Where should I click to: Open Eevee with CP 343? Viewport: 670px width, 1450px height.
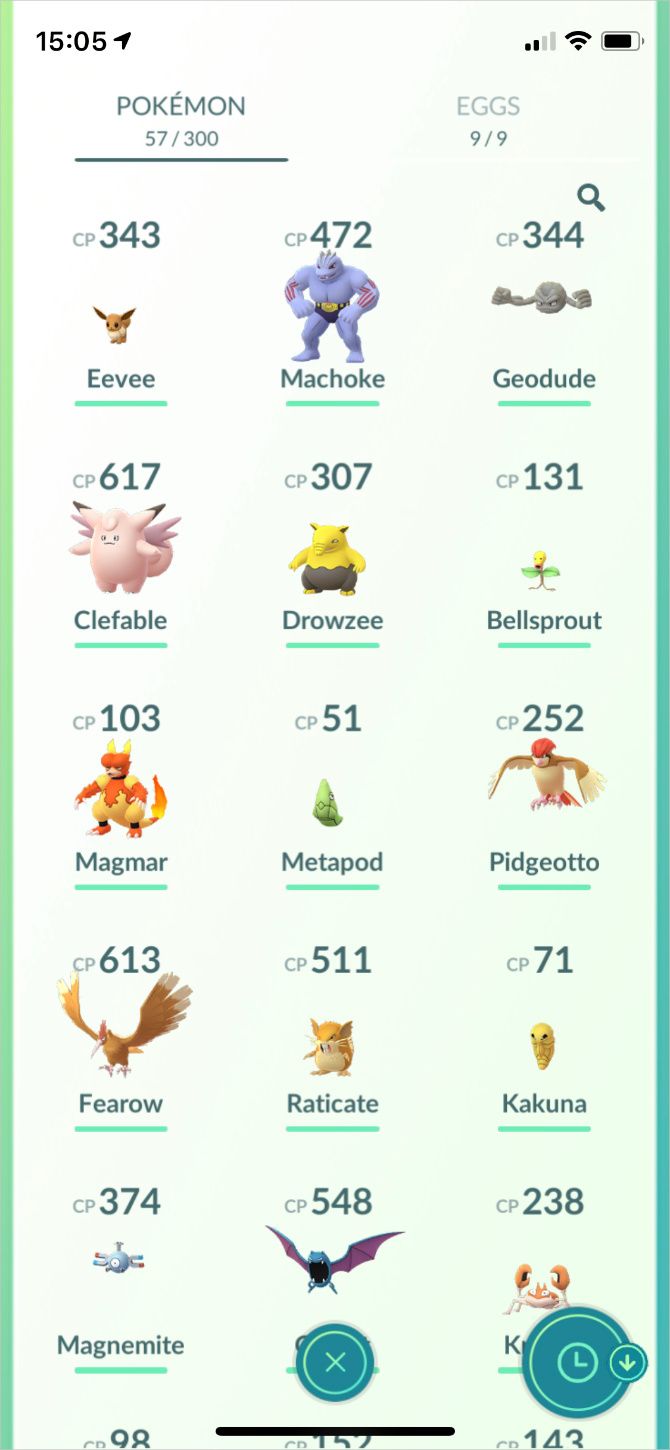pyautogui.click(x=120, y=311)
